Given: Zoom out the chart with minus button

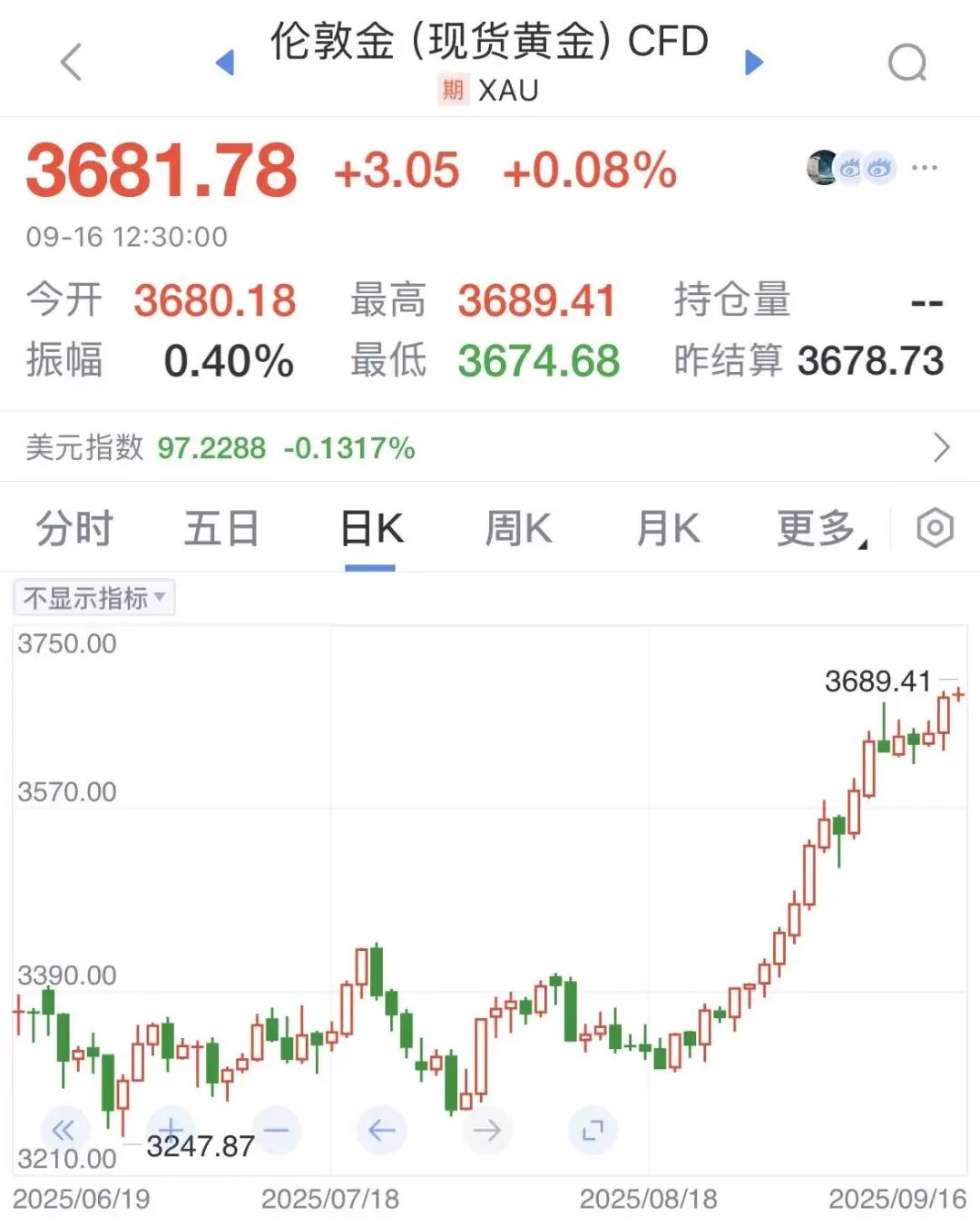Looking at the screenshot, I should 276,1130.
